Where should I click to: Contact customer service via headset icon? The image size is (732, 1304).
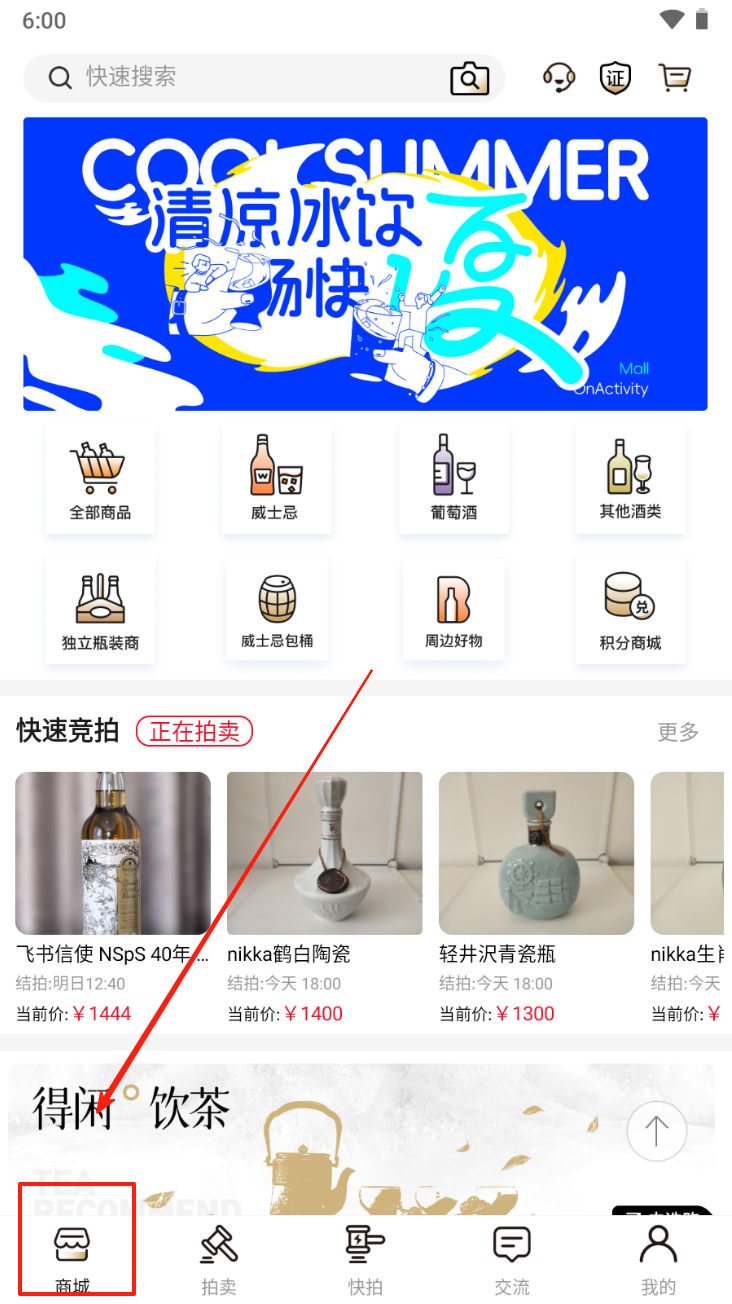pyautogui.click(x=559, y=77)
